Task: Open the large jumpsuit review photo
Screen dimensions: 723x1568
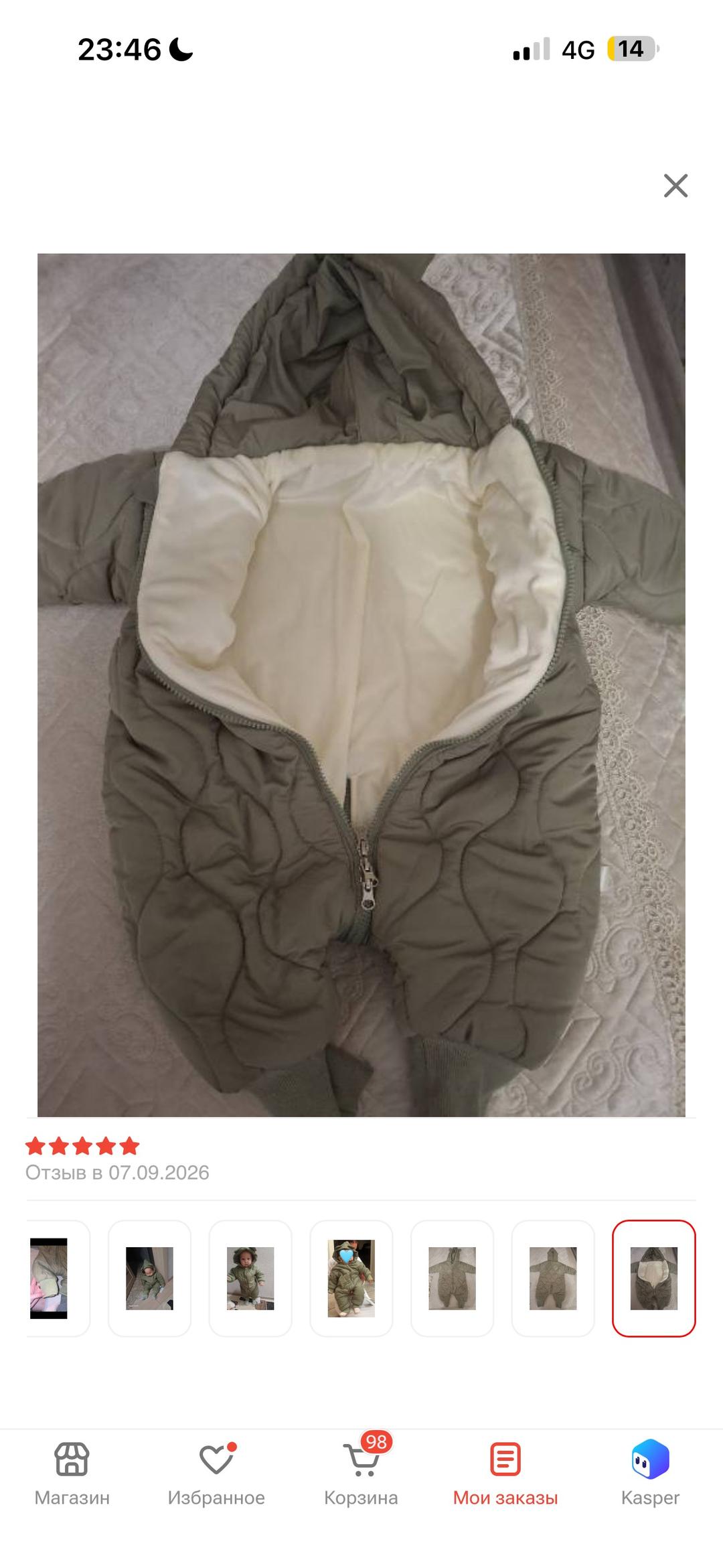Action: pyautogui.click(x=361, y=685)
